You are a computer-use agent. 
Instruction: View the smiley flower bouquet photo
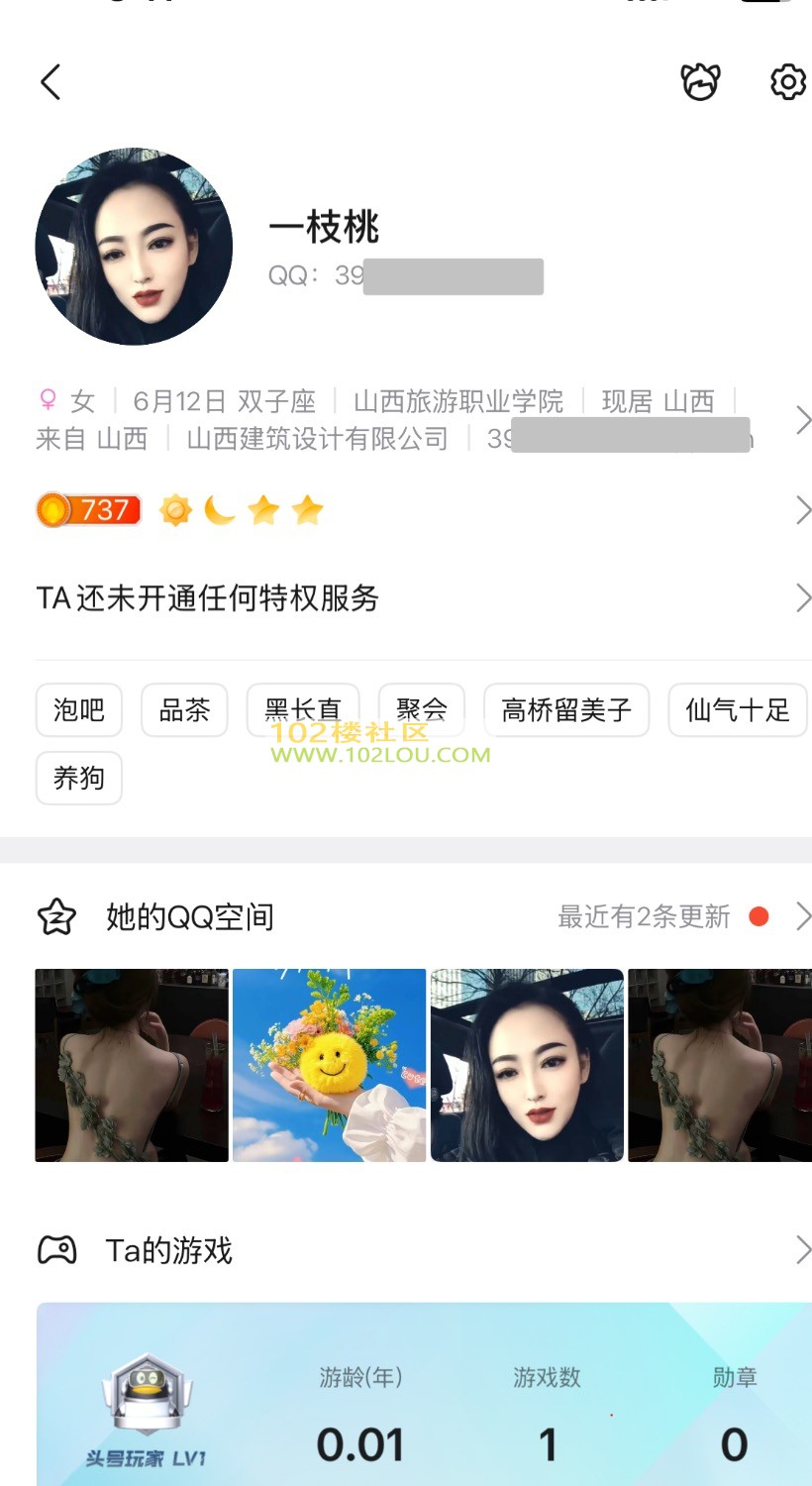click(x=329, y=1065)
